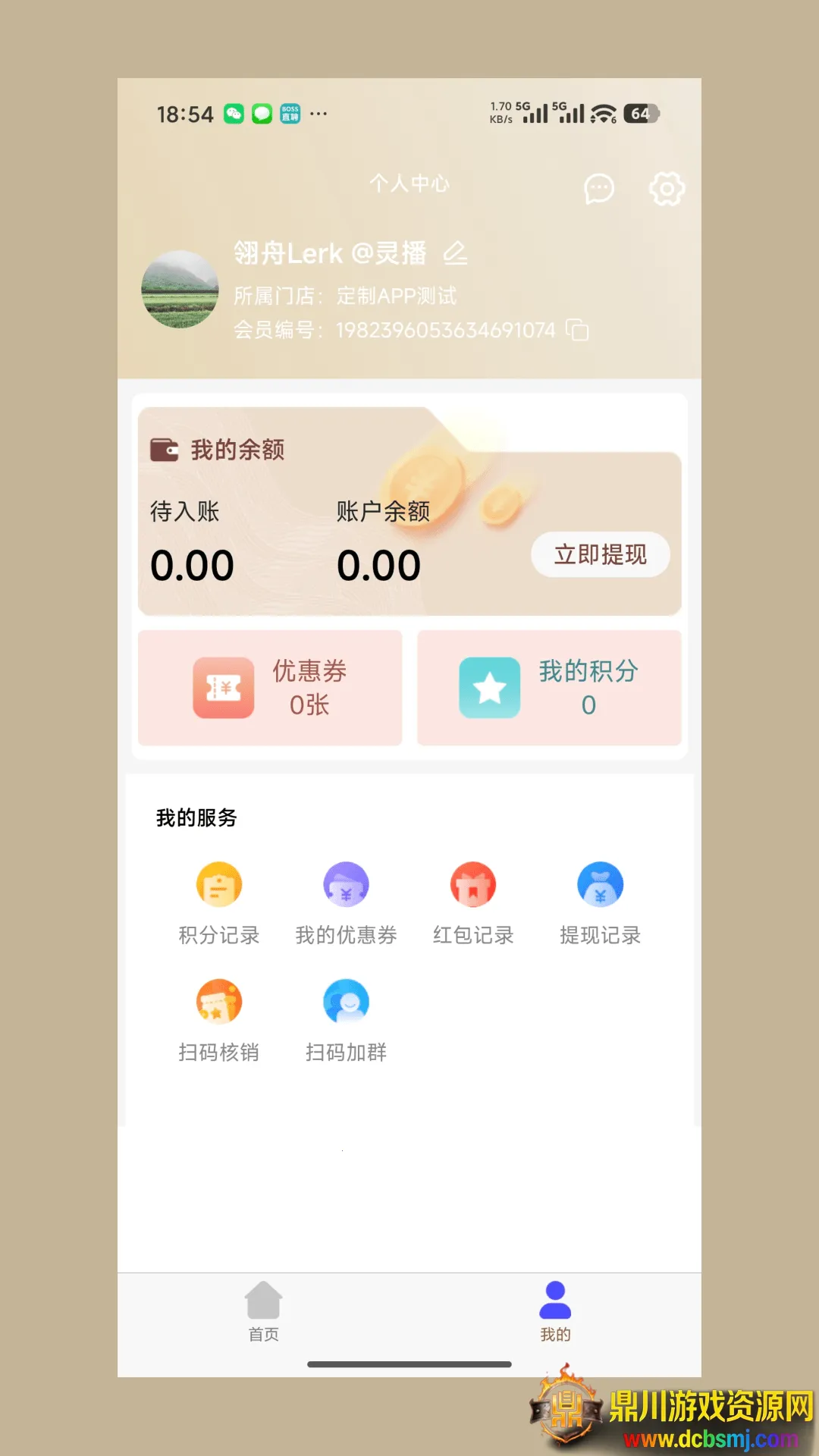Copy the member number
The width and height of the screenshot is (819, 1456).
tap(578, 330)
